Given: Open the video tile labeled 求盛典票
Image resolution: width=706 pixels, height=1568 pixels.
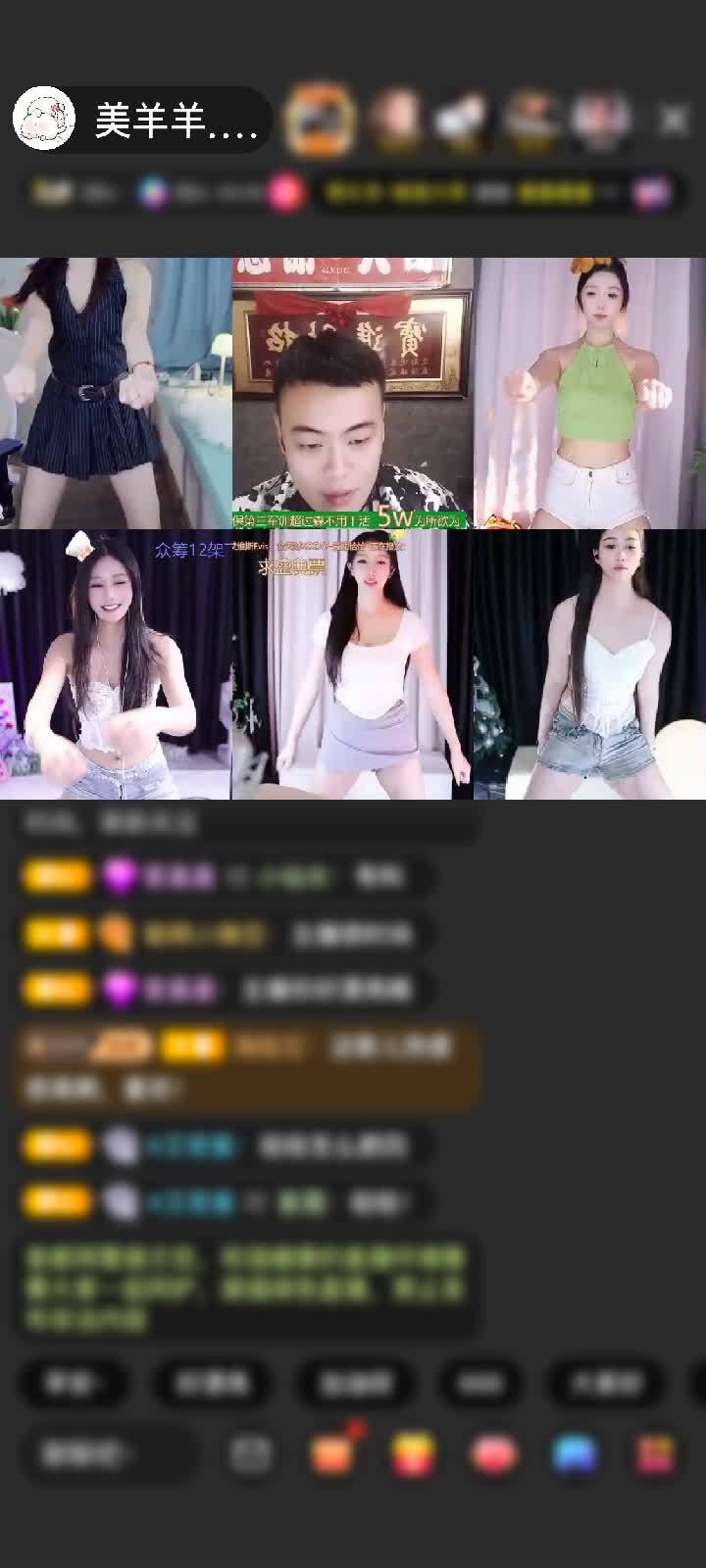Looking at the screenshot, I should 352,664.
